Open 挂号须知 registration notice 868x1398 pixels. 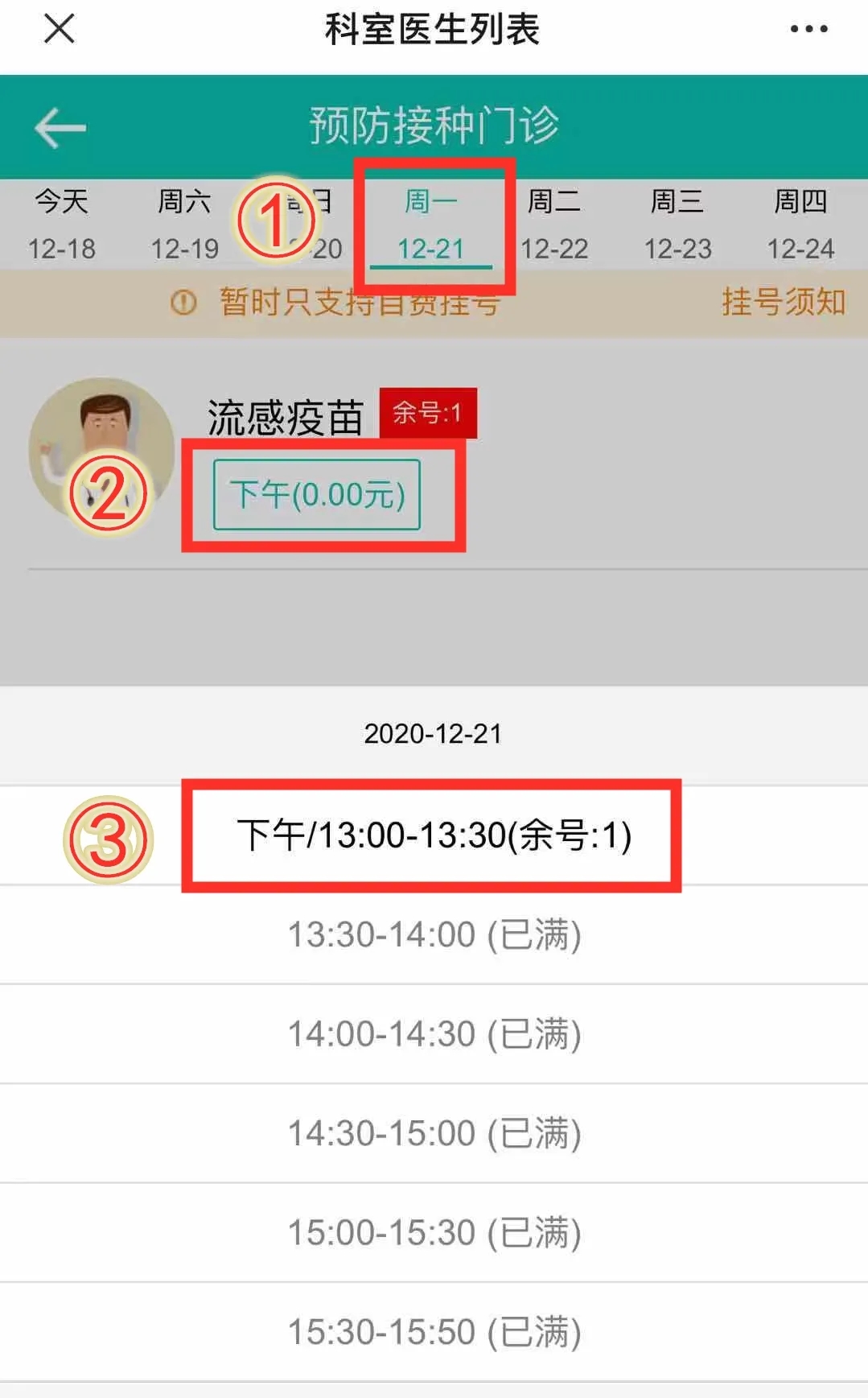(783, 303)
